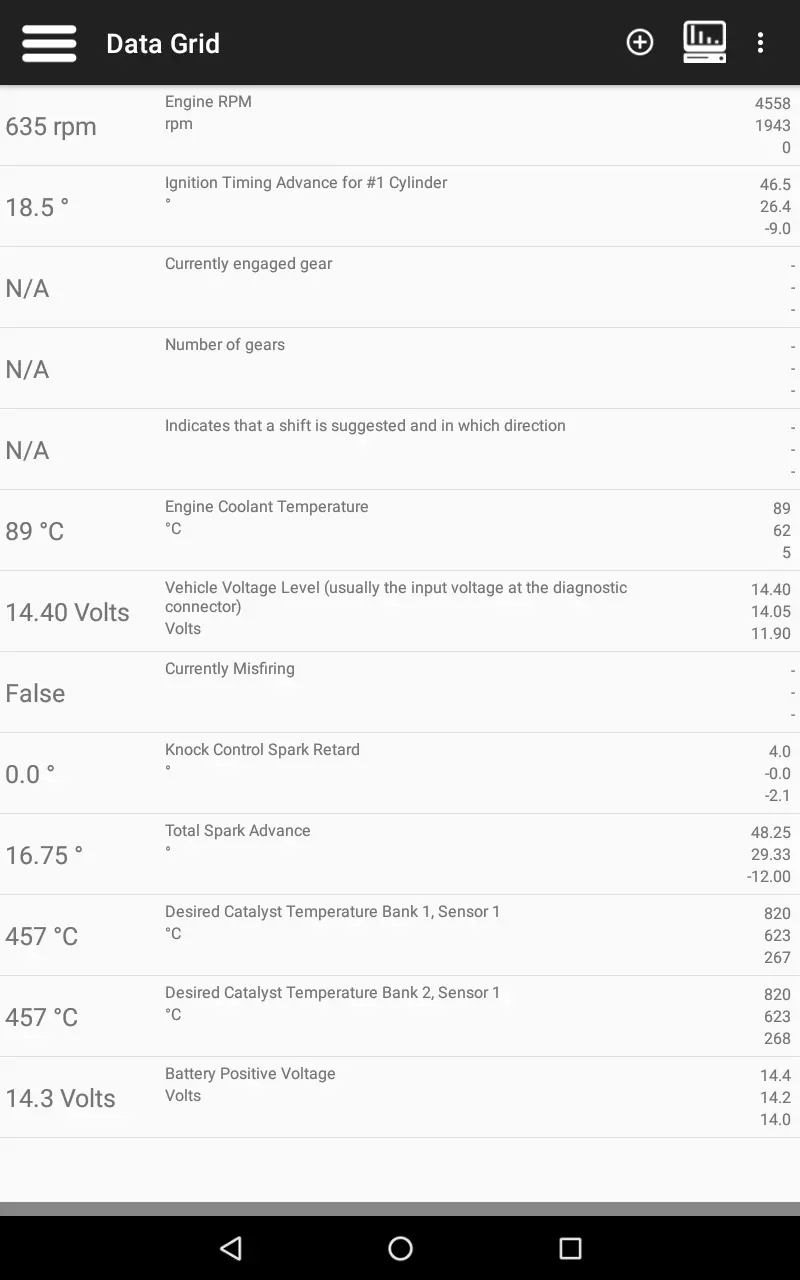Open the Knock Control Spark Retard row
This screenshot has height=1280, width=800.
click(400, 773)
